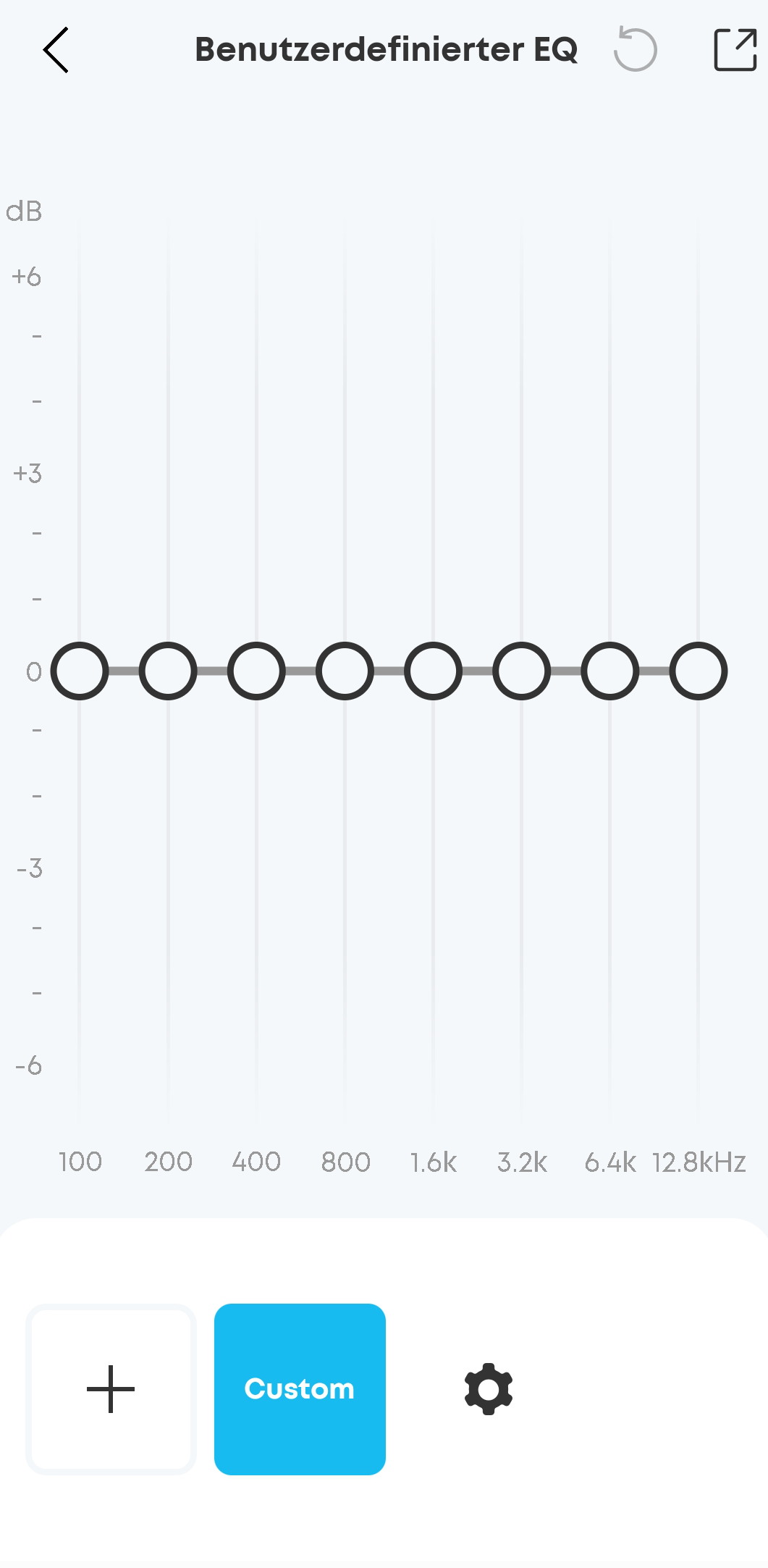Viewport: 768px width, 1568px height.
Task: Go back from Benutzerdefinierter EQ
Action: pos(56,50)
